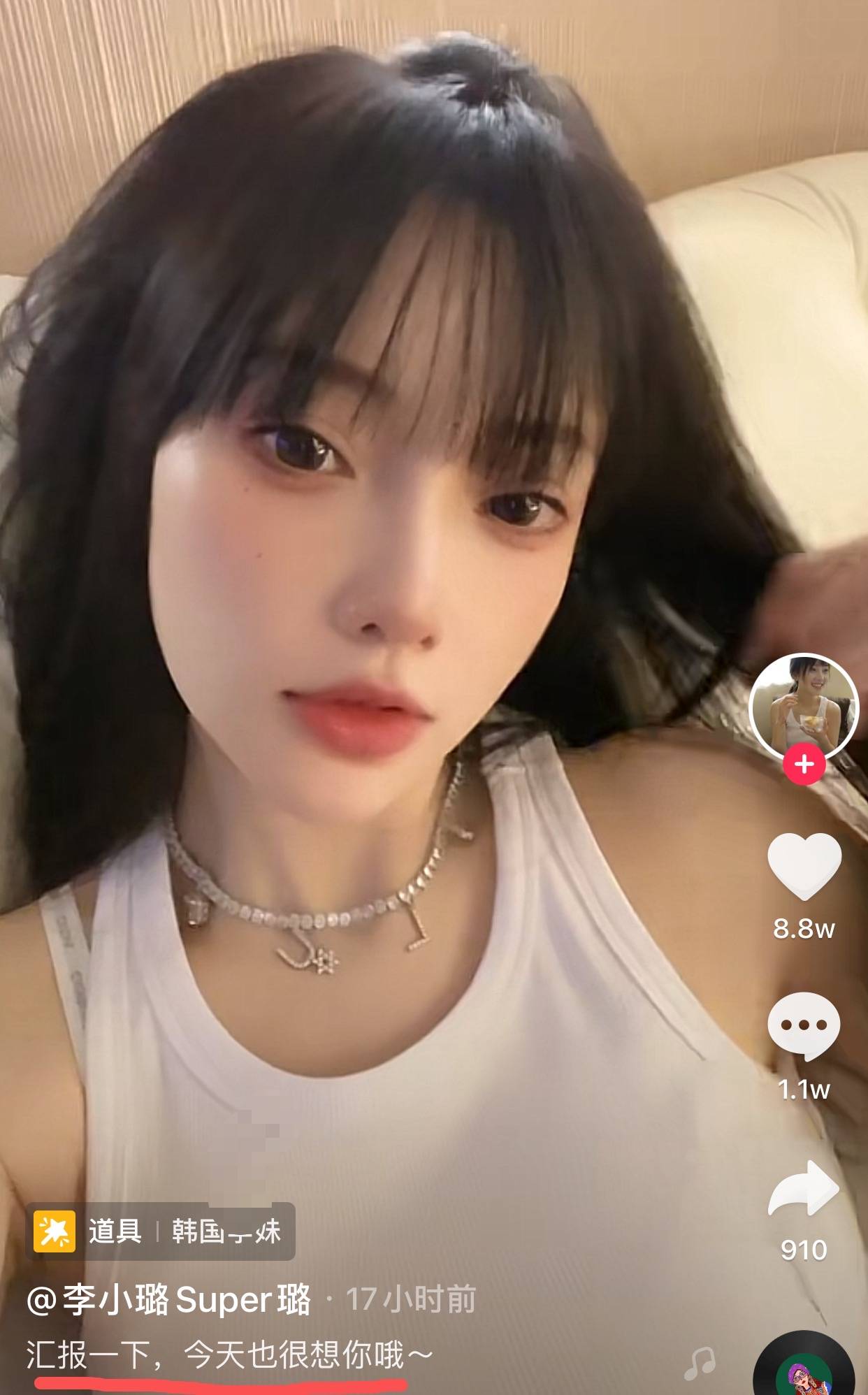
Task: Share the video using the arrow icon
Action: [804, 1188]
